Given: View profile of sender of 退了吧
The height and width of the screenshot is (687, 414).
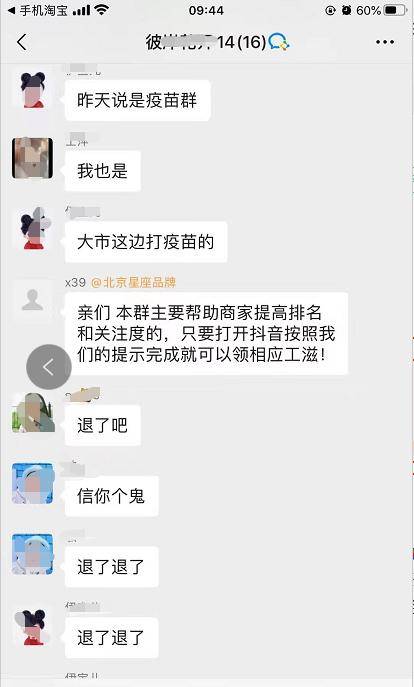Looking at the screenshot, I should [33, 412].
